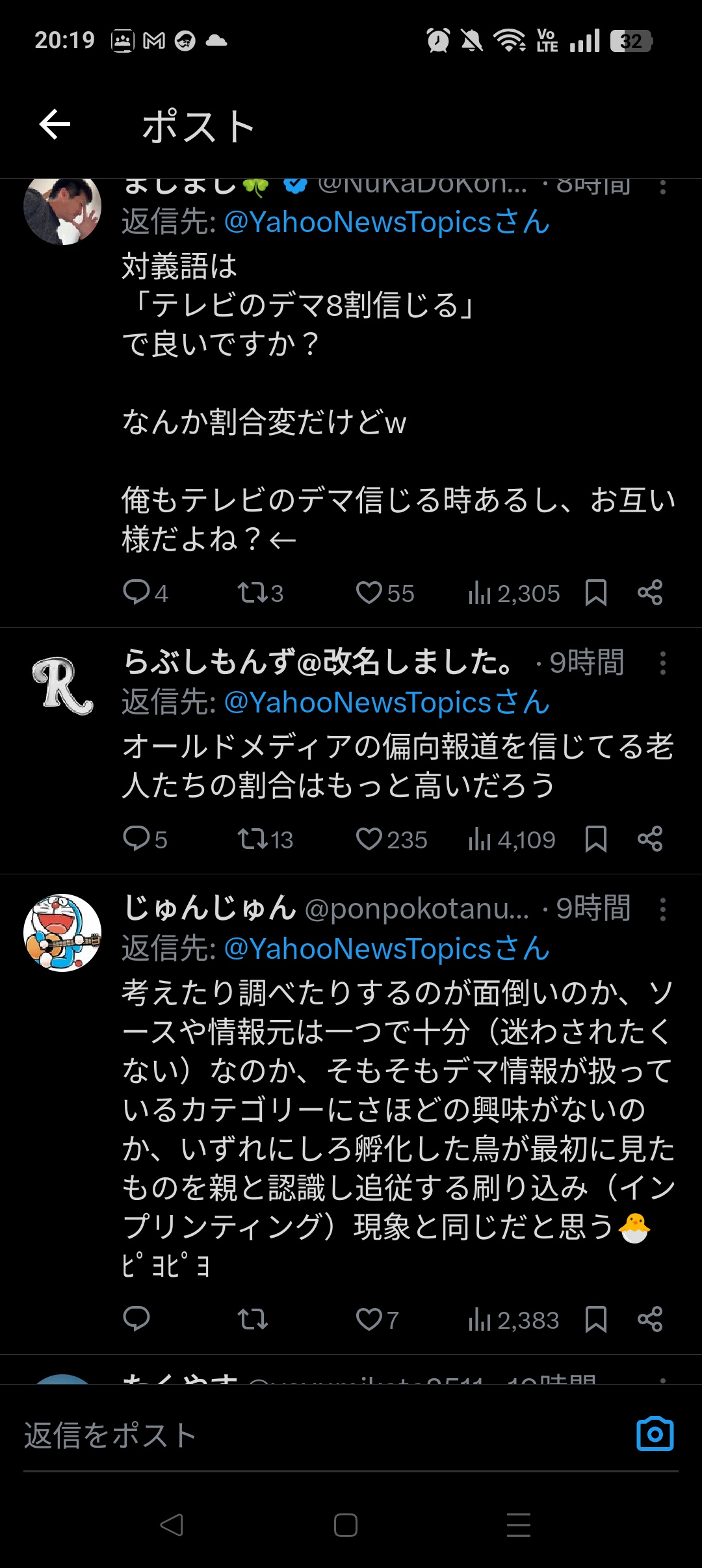Attach a photo with the camera icon

(655, 1434)
